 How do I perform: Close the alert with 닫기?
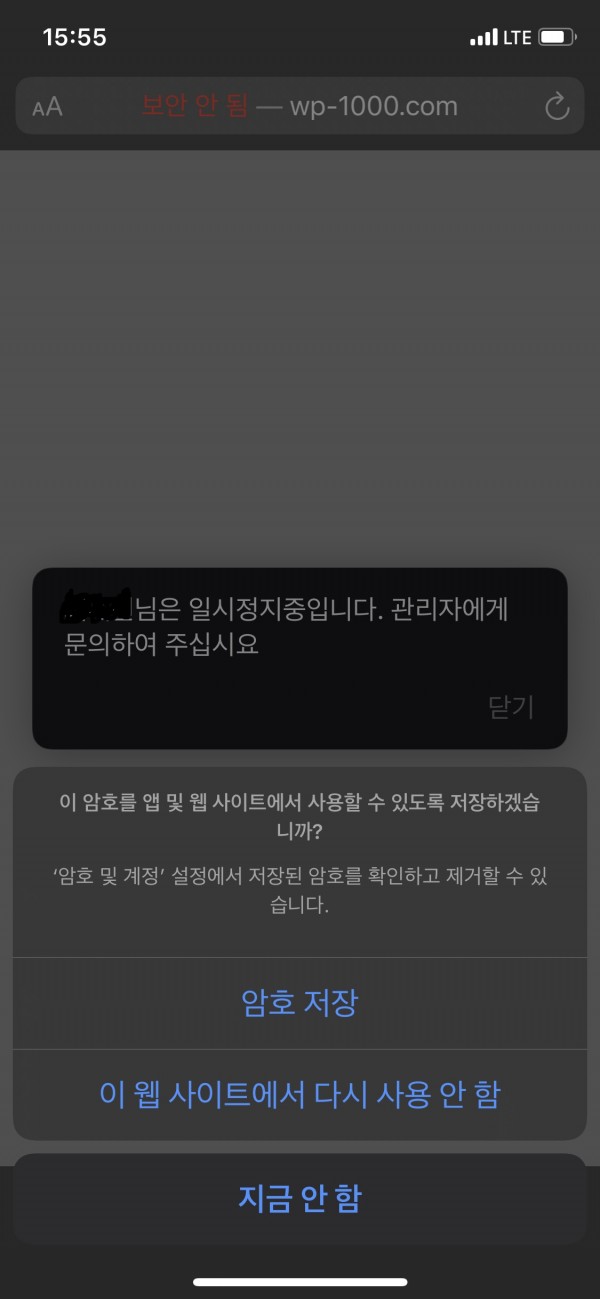(511, 708)
